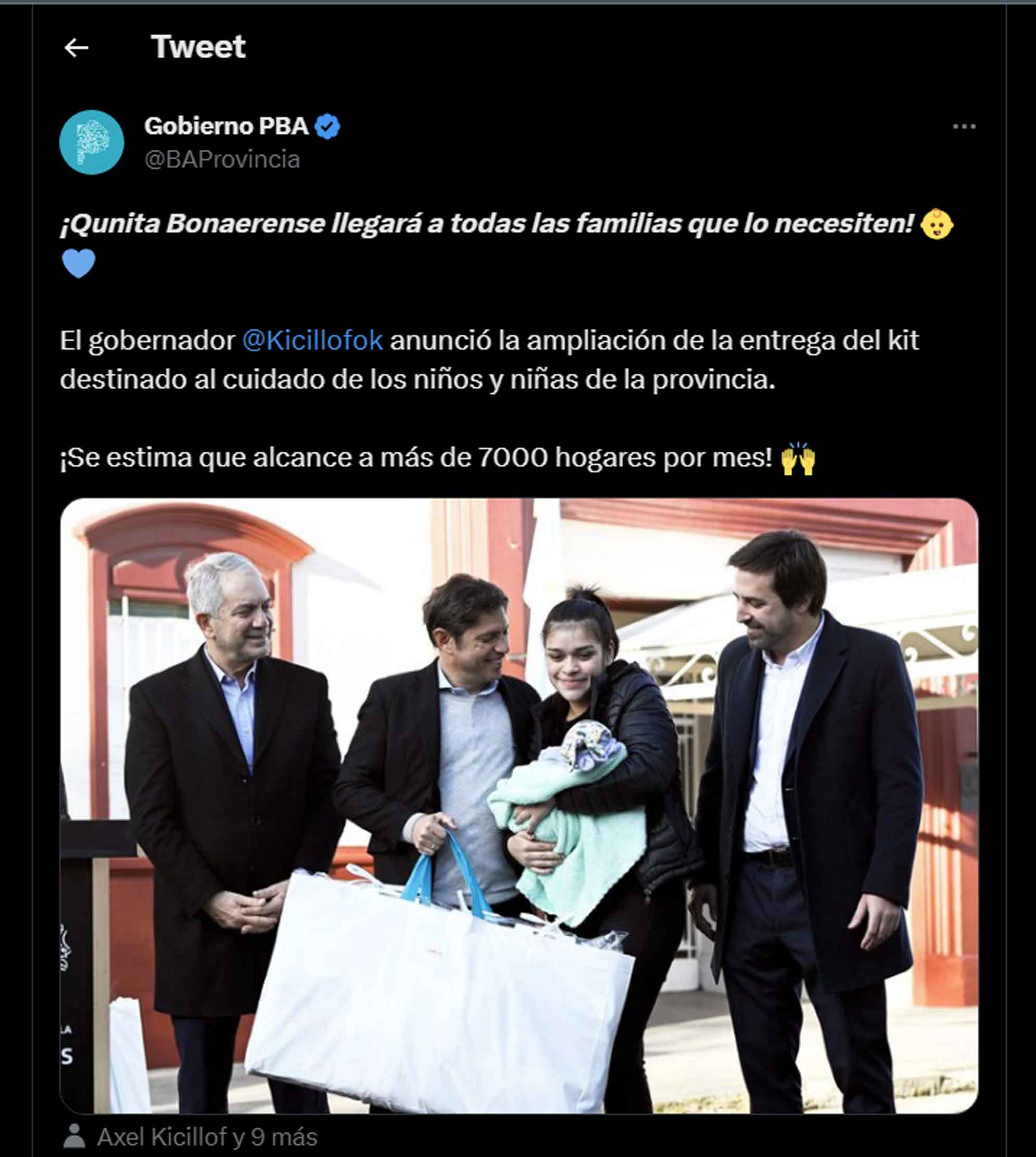Open the @BAProvincia account handle

222,160
